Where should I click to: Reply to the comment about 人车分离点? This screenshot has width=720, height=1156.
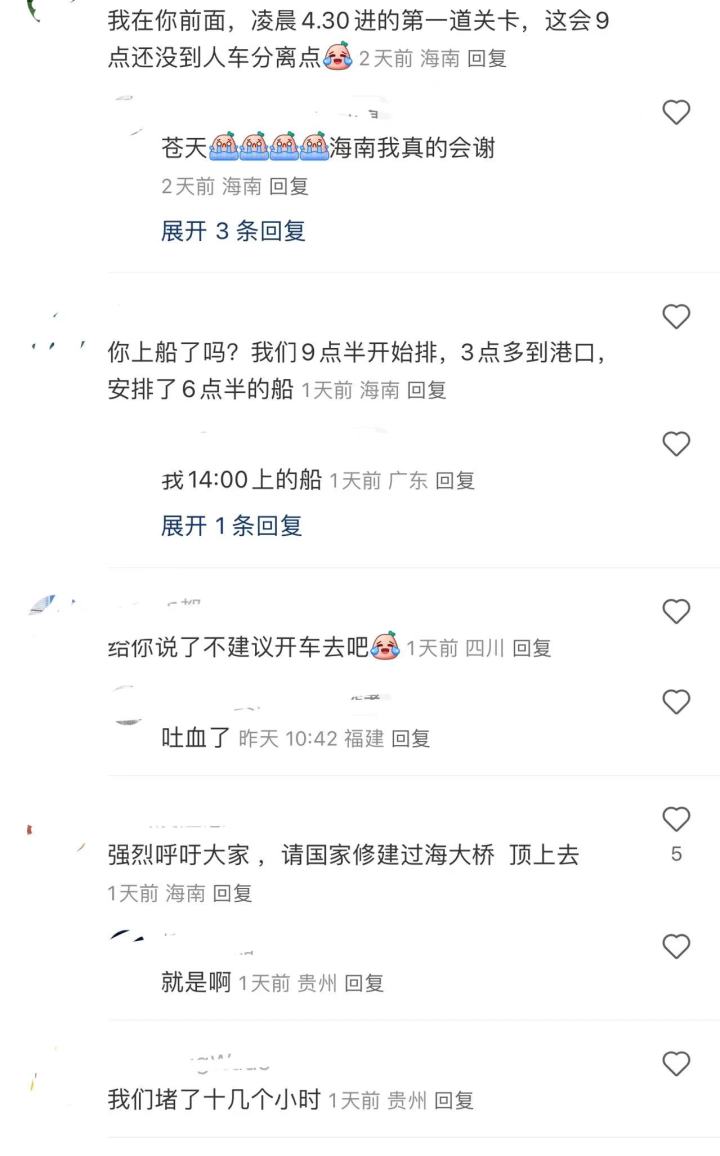487,59
